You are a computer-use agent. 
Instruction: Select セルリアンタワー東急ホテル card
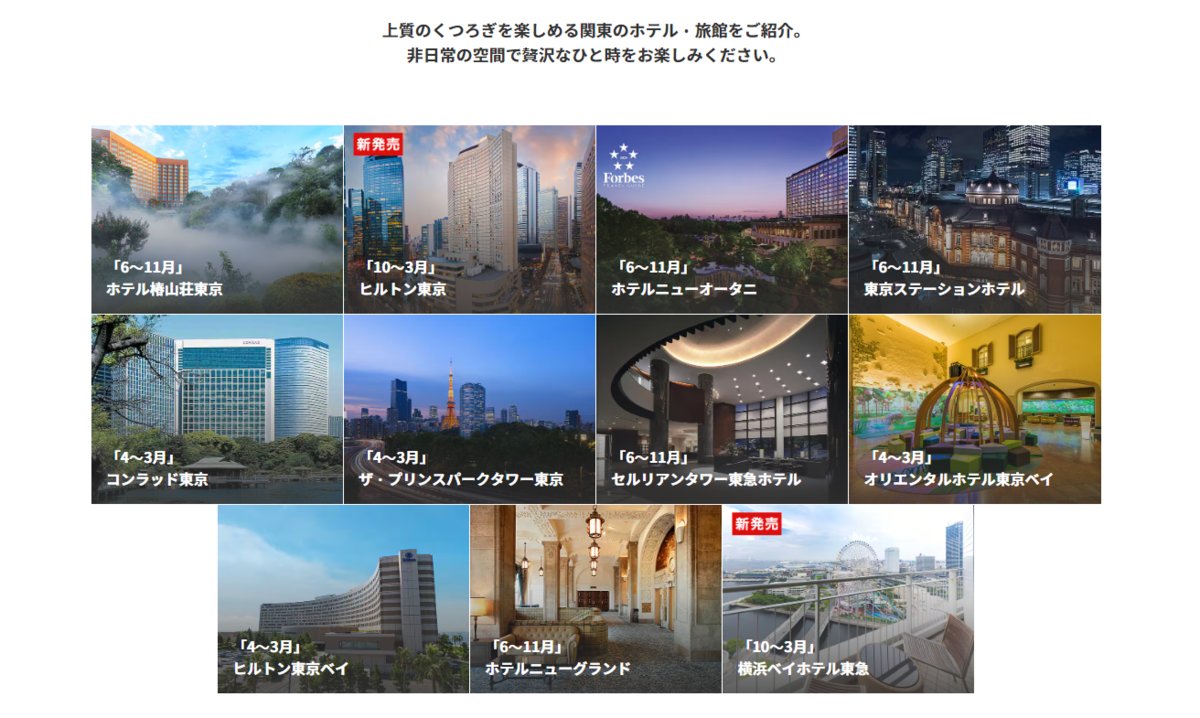click(x=722, y=409)
